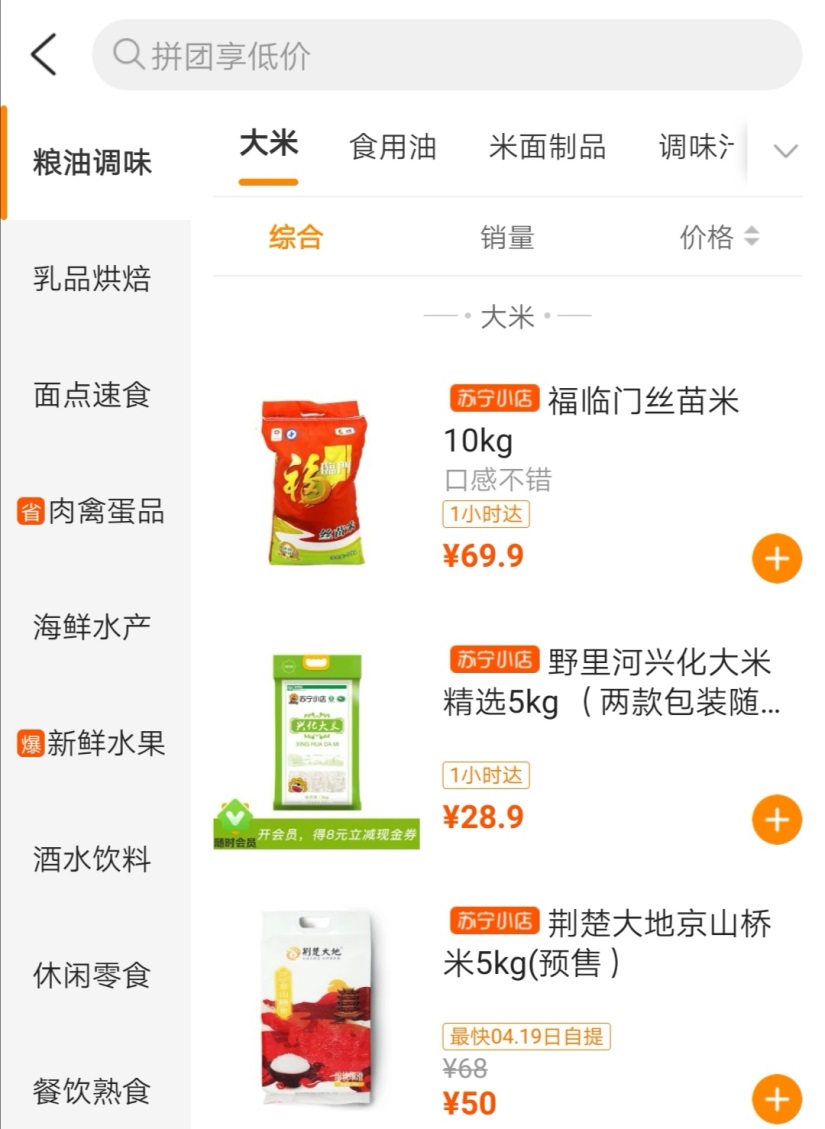Screen dimensions: 825x1129
Task: Browse the 新鲜水果 category
Action: [x=92, y=744]
